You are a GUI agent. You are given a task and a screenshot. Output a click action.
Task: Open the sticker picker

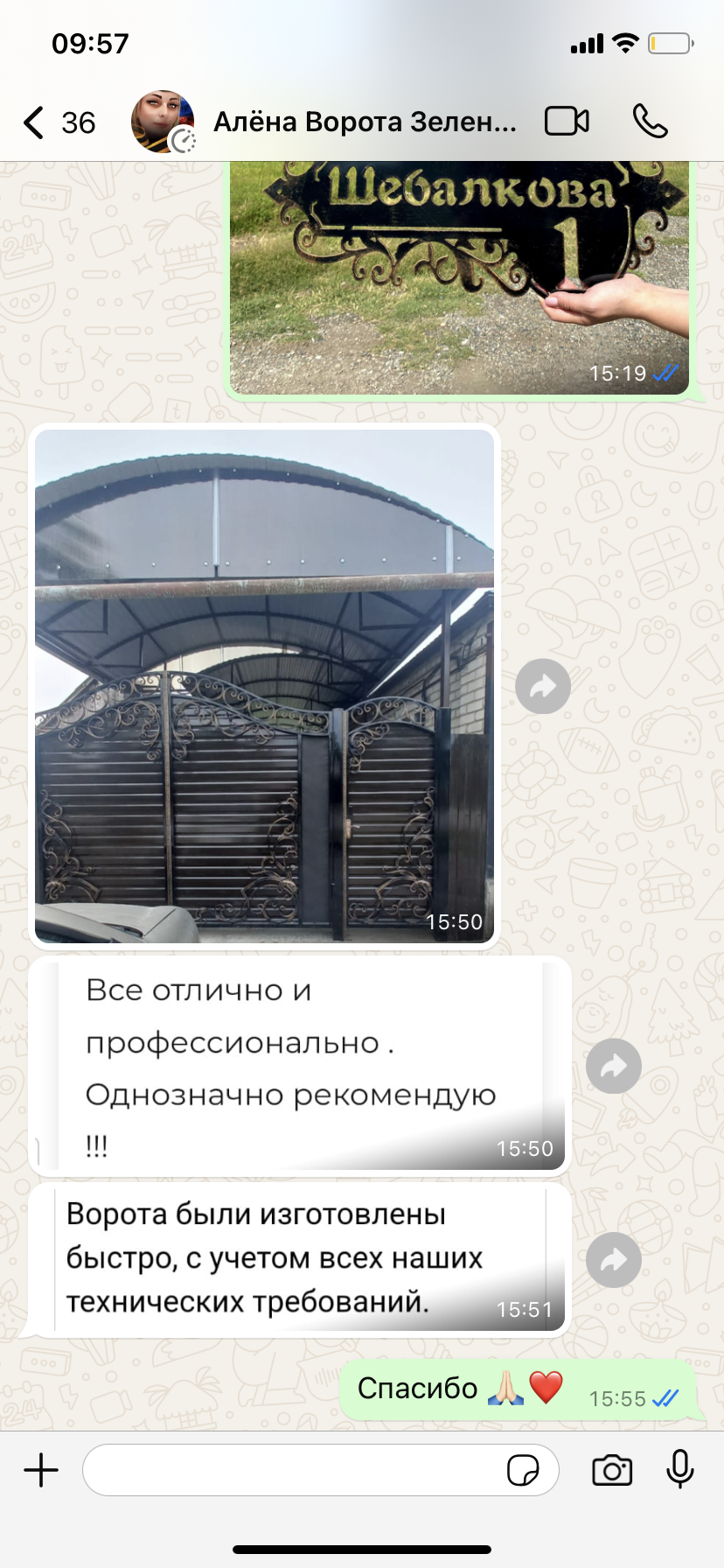coord(523,1470)
